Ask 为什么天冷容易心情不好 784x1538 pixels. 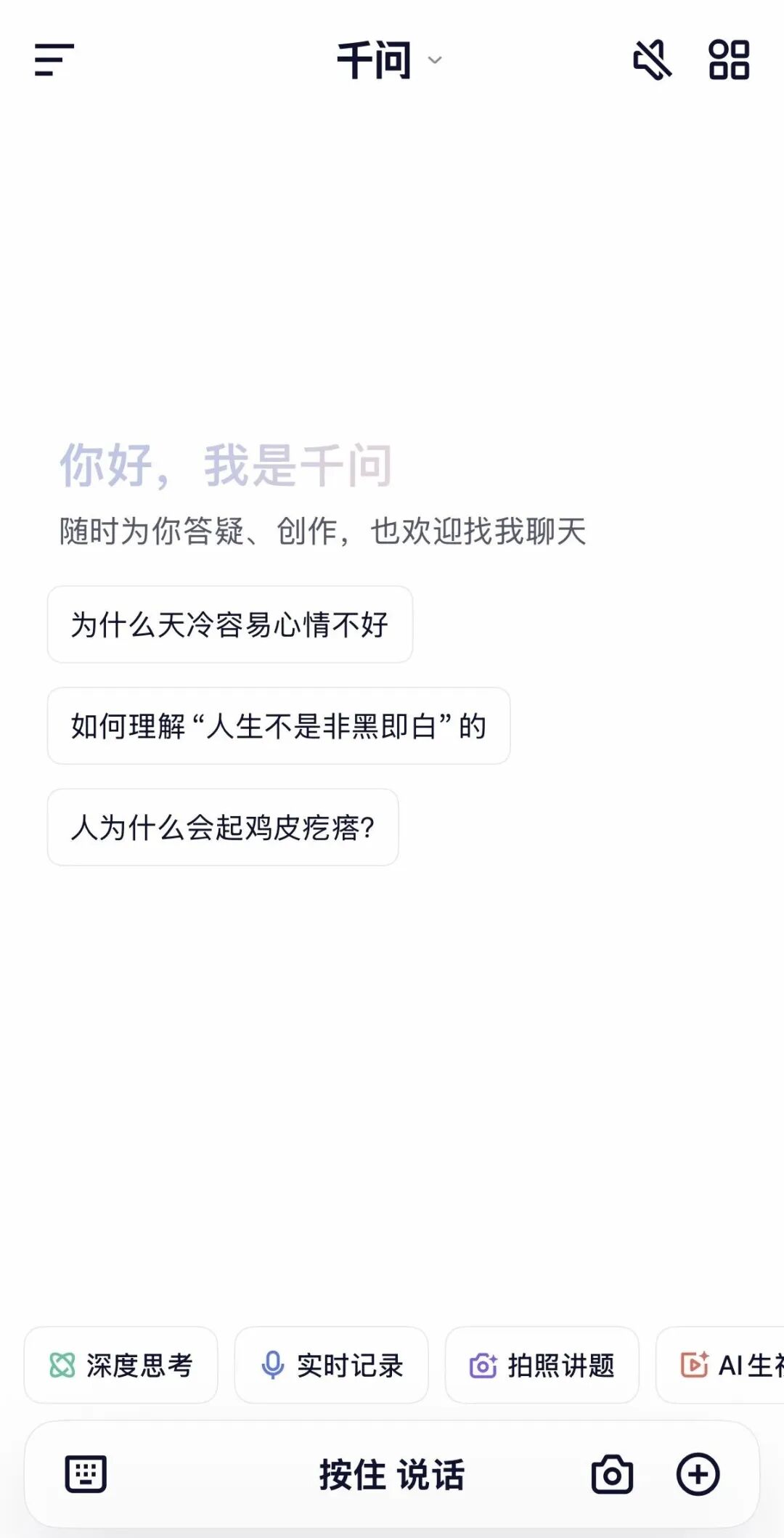230,624
